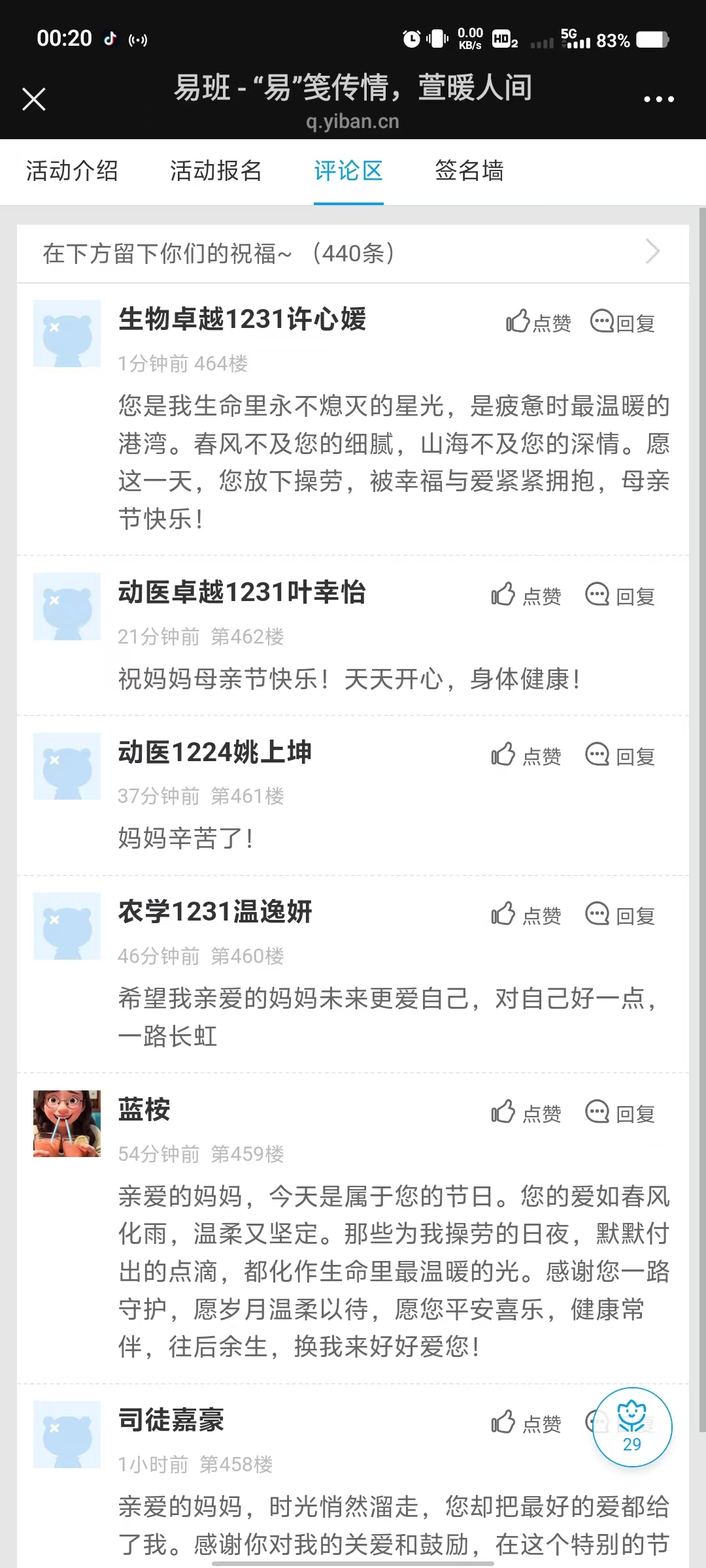Expand the 440条 comments topic row
This screenshot has height=1568, width=706.
click(x=353, y=253)
